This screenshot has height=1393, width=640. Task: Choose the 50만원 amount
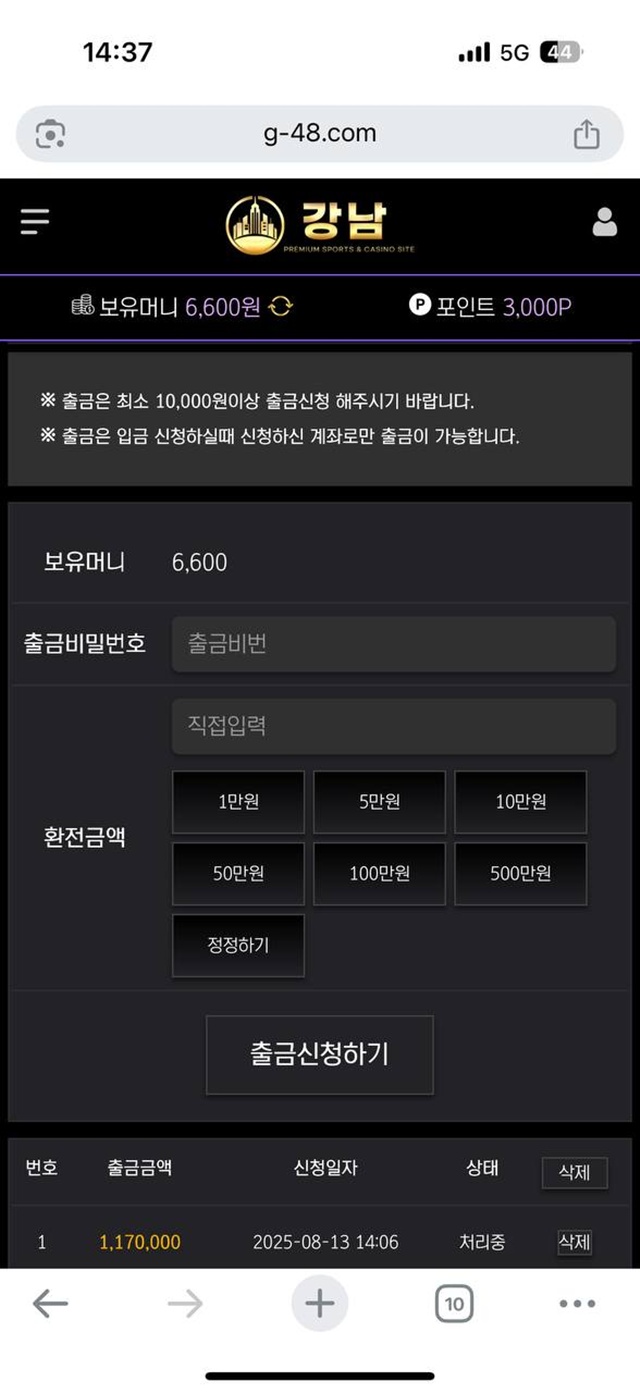pyautogui.click(x=238, y=874)
